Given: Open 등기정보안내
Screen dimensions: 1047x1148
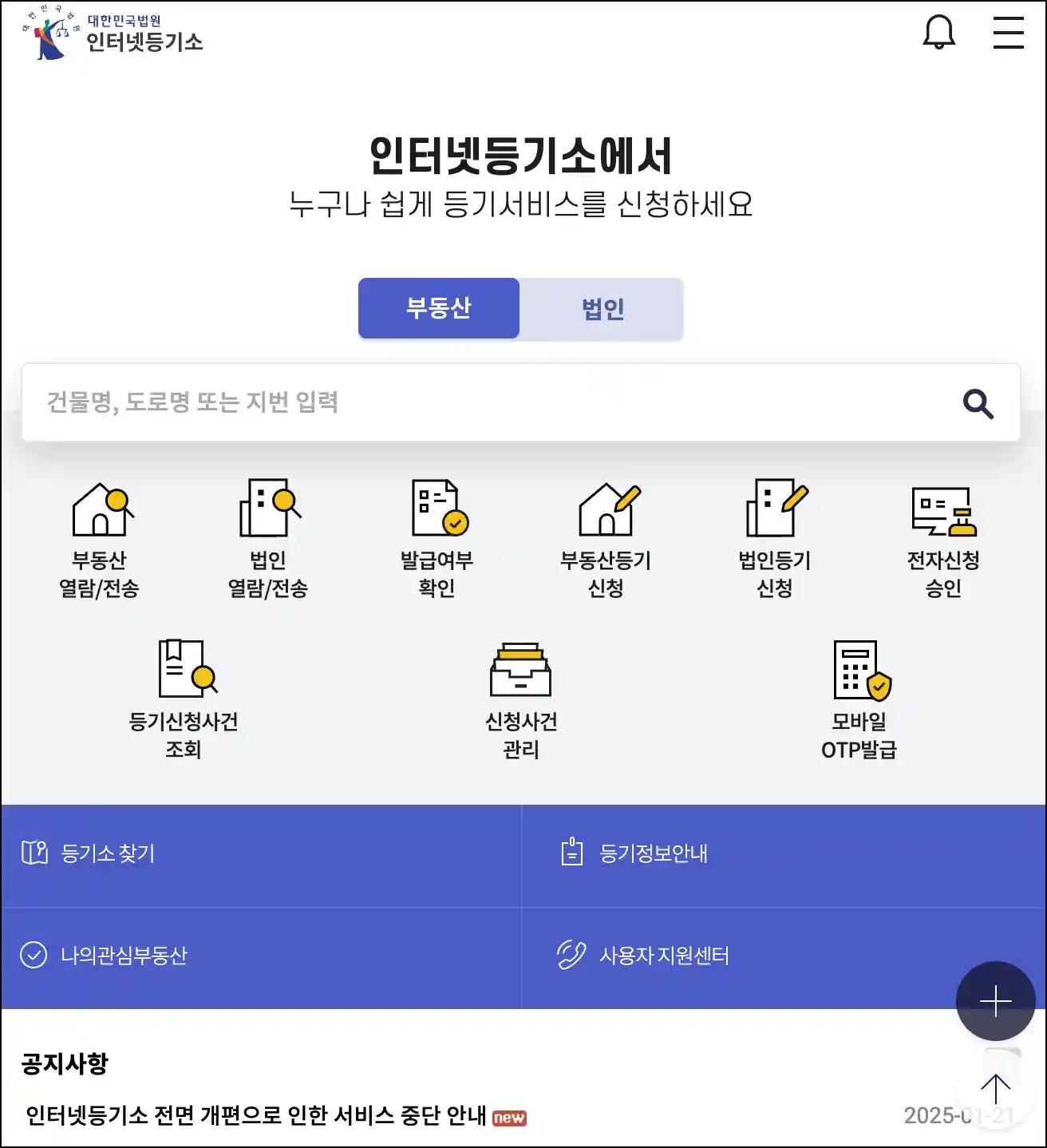Looking at the screenshot, I should [x=653, y=853].
